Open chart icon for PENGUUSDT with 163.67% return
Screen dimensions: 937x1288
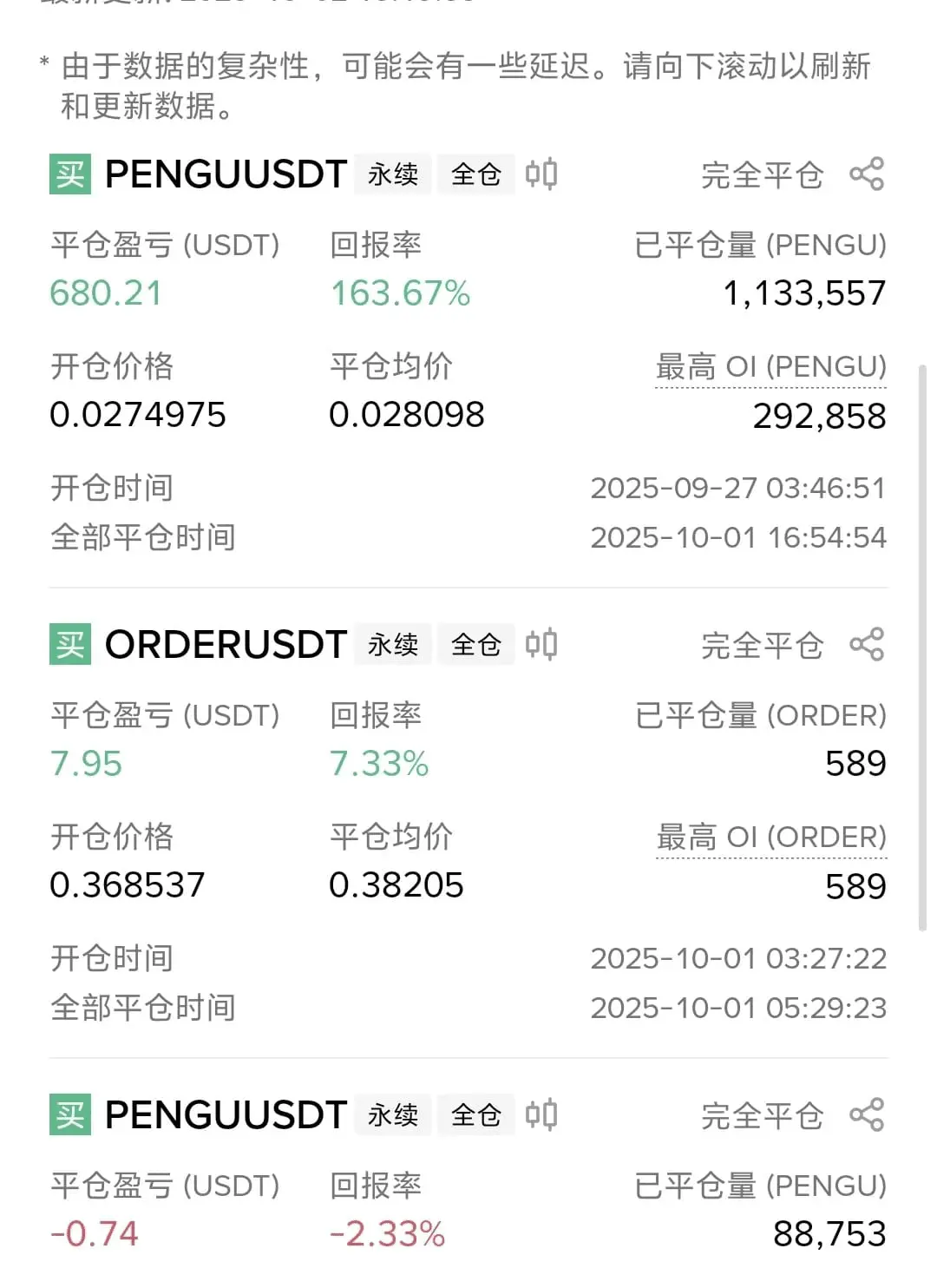point(541,174)
